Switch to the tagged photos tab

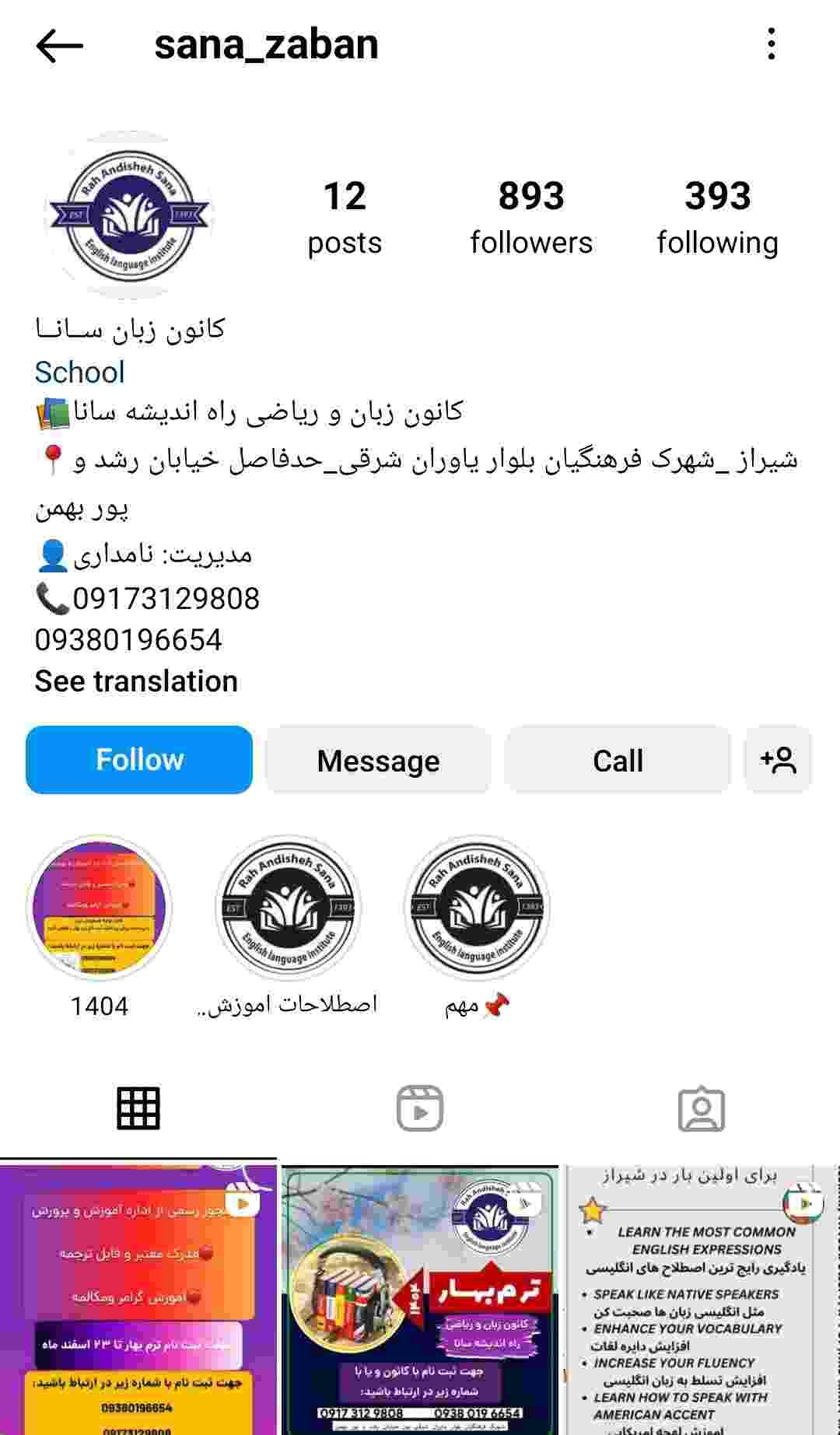[x=702, y=1108]
